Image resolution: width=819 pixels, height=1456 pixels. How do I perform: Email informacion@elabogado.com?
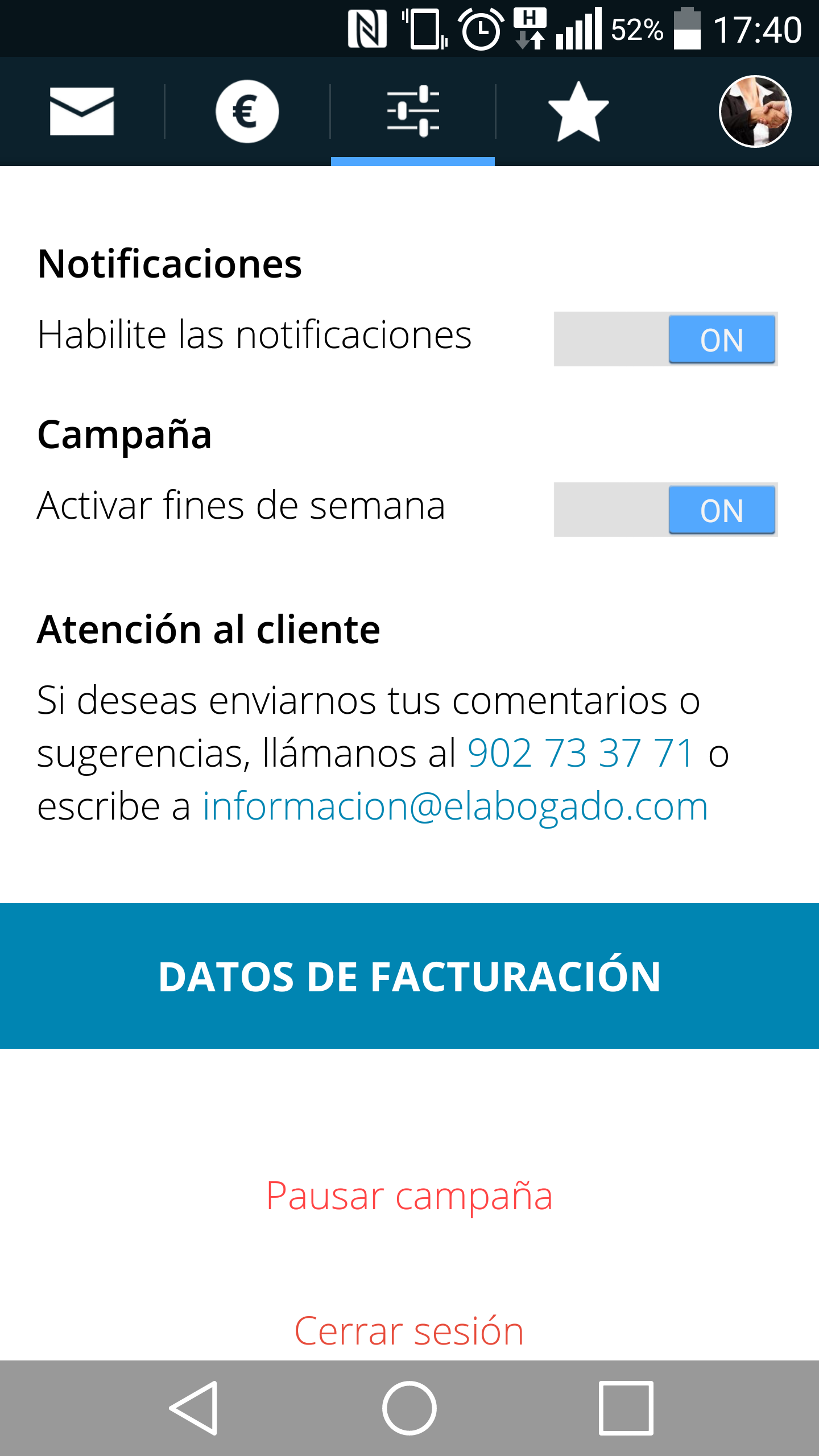(455, 806)
